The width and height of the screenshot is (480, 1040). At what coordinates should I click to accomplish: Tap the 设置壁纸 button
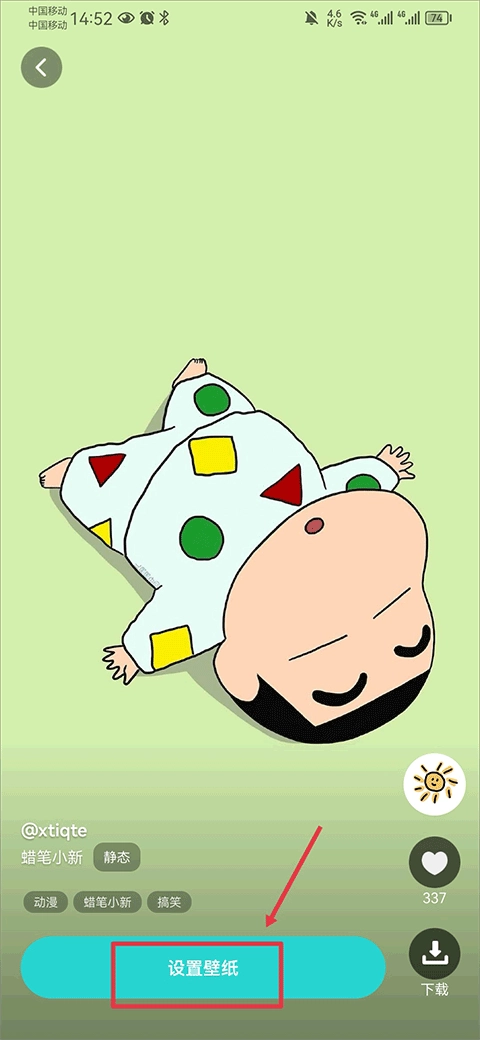pos(203,968)
